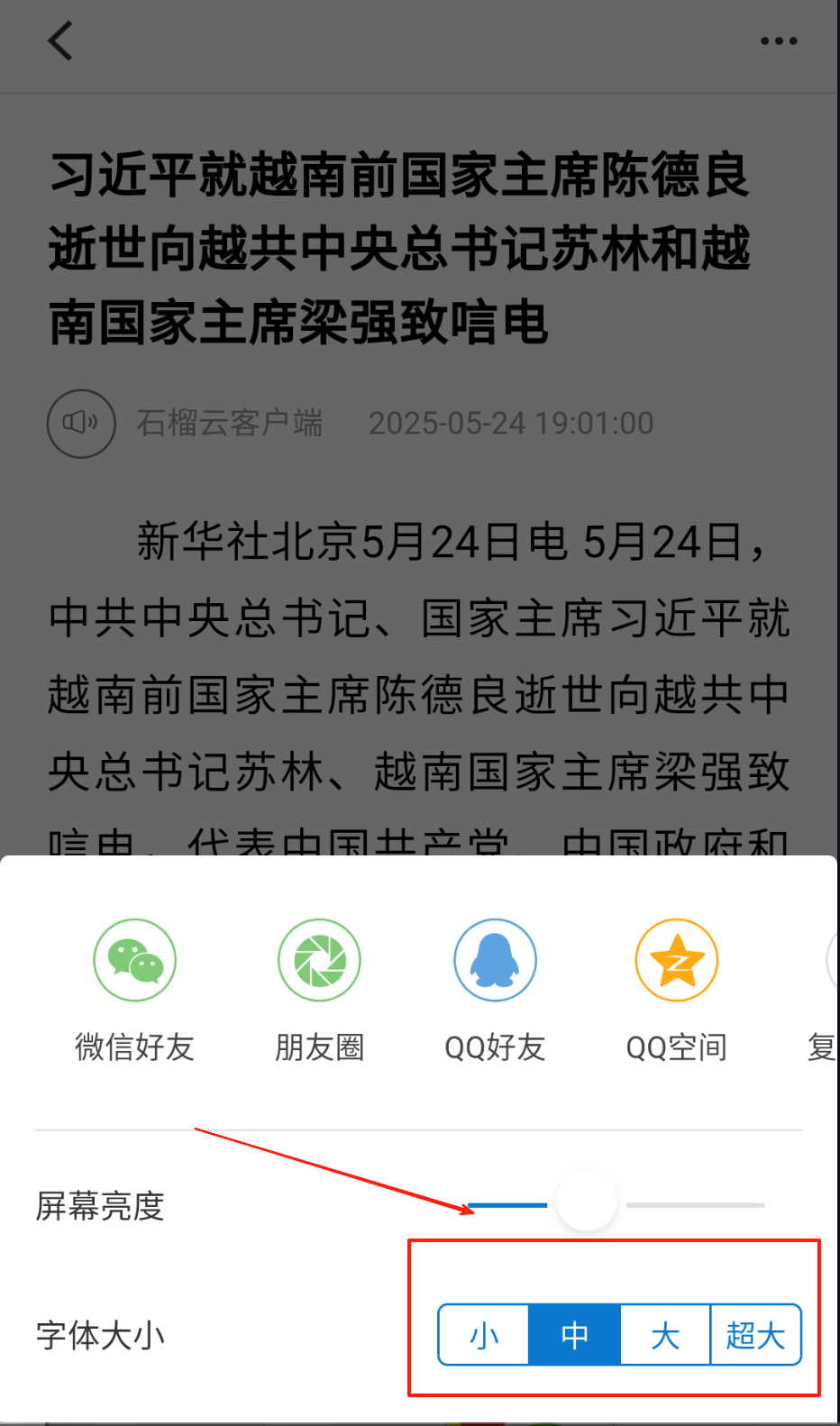Open the three-dot overflow menu
The image size is (840, 1426).
(778, 41)
